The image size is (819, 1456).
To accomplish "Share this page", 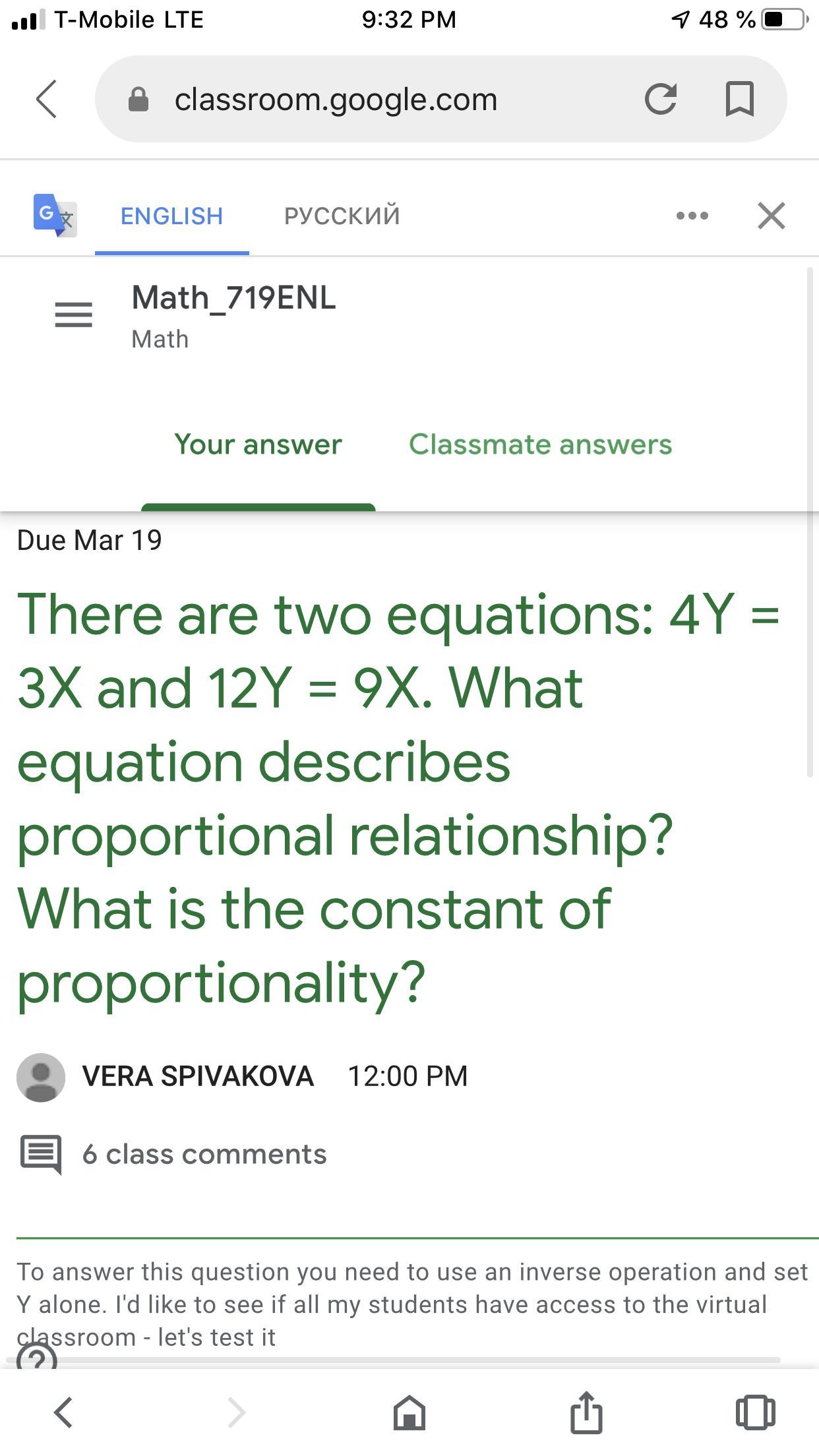I will click(586, 1412).
